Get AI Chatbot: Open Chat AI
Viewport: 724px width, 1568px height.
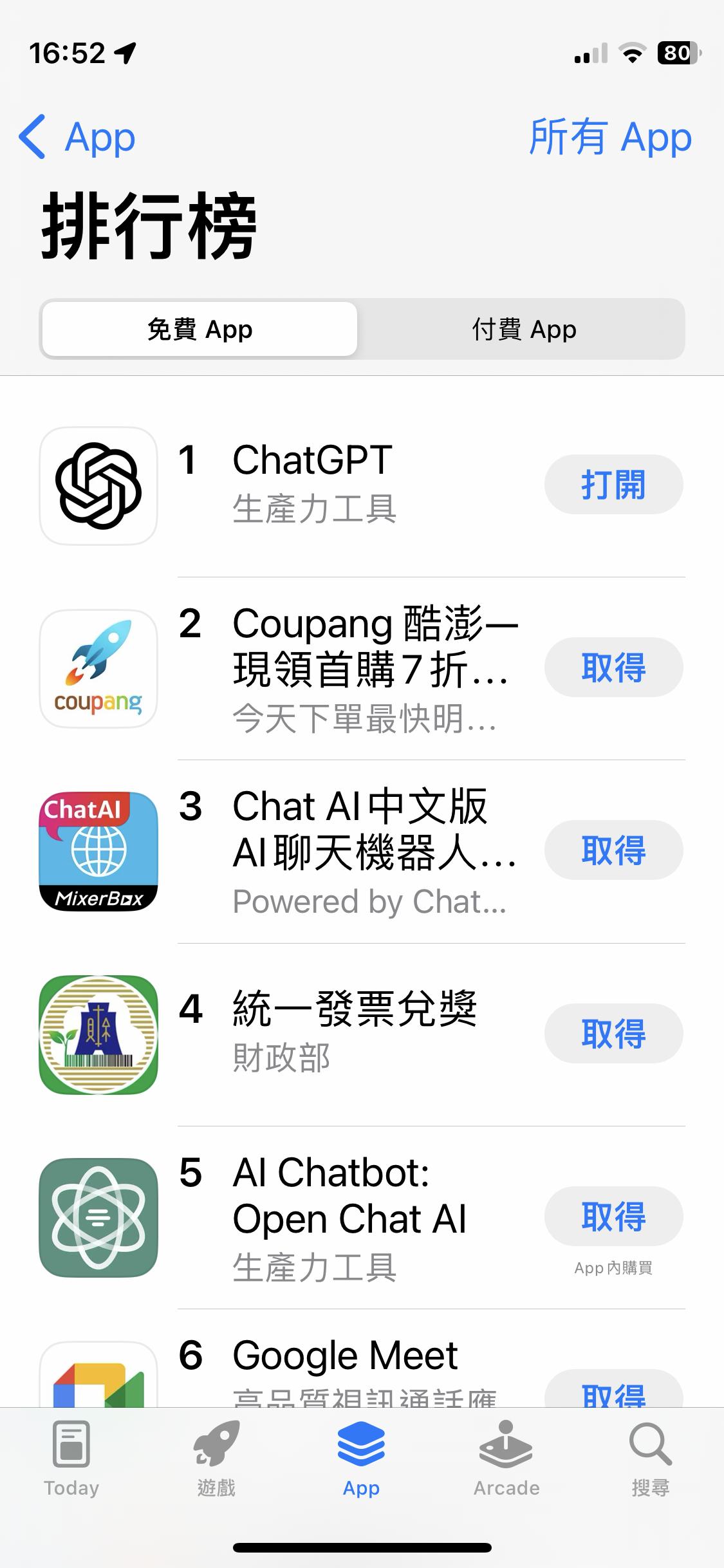tap(613, 1216)
